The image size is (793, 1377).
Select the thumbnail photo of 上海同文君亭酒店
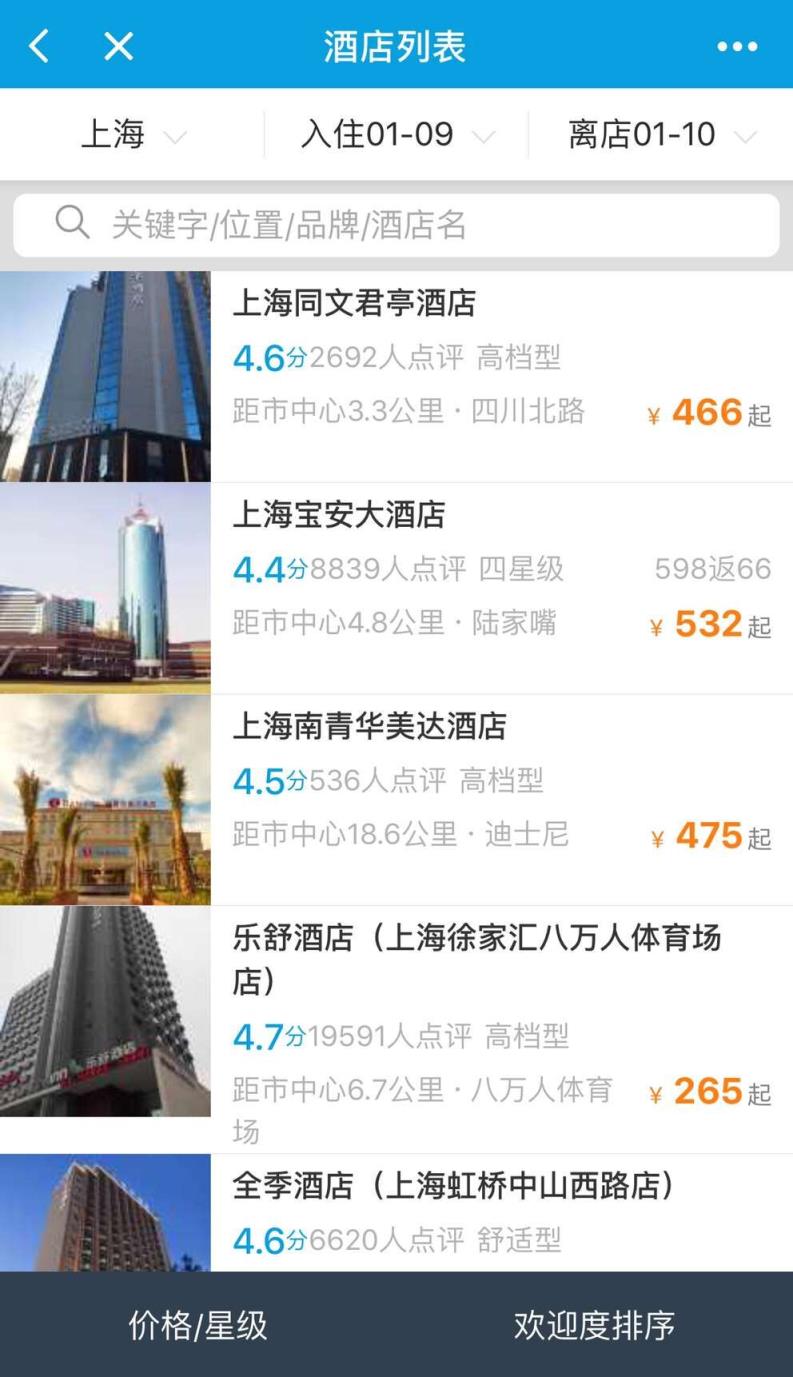(106, 370)
